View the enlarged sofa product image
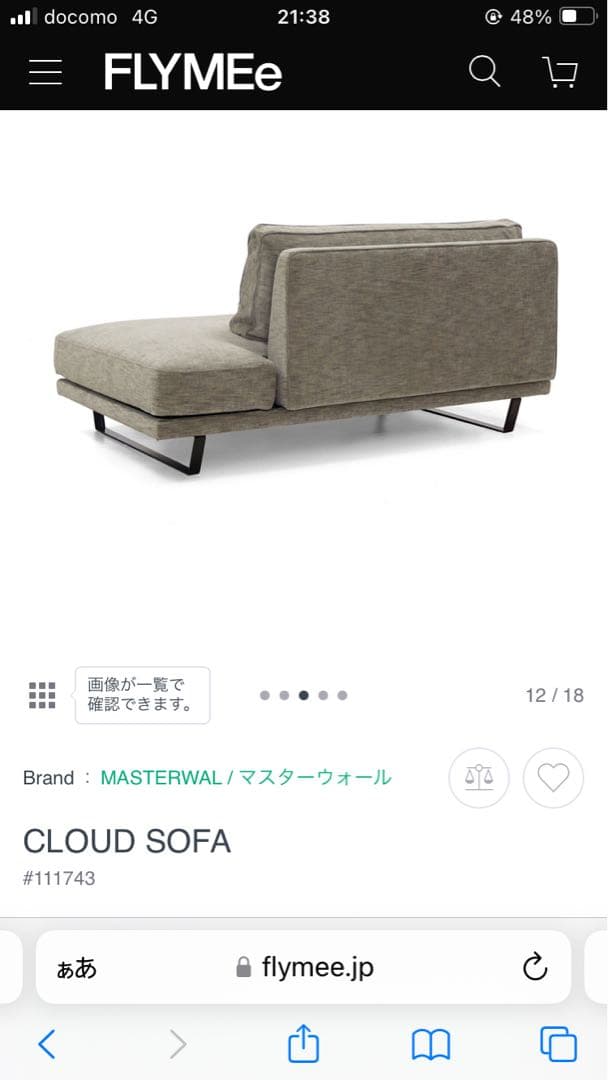The image size is (608, 1080). click(305, 350)
